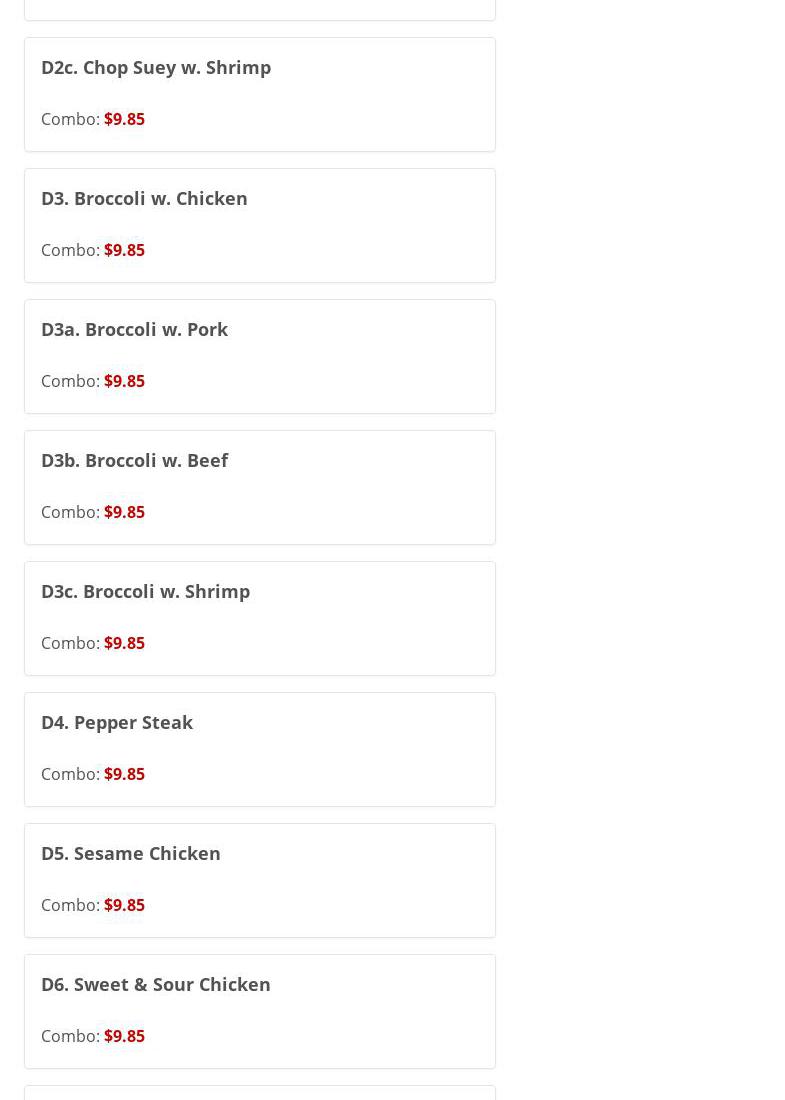Select D3. Broccoli w. Chicken combo
The height and width of the screenshot is (1100, 785).
[x=144, y=199]
